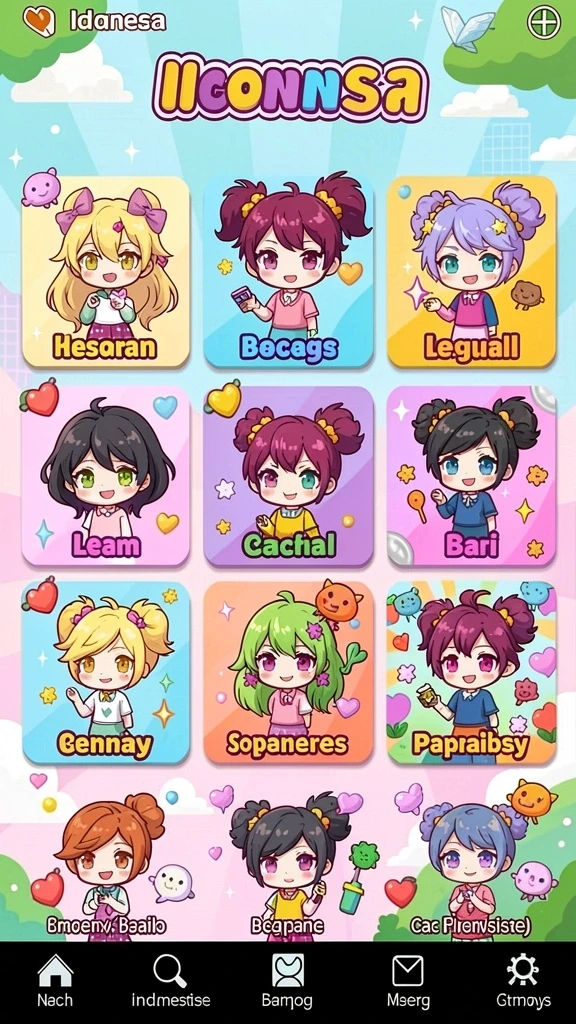The width and height of the screenshot is (576, 1024).
Task: Open the Bamog tab
Action: pos(287,982)
